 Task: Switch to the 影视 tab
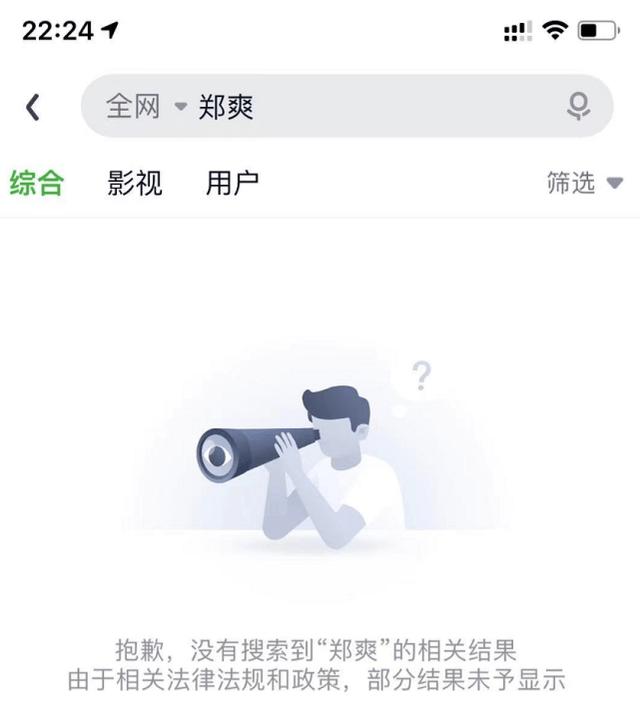pyautogui.click(x=134, y=183)
